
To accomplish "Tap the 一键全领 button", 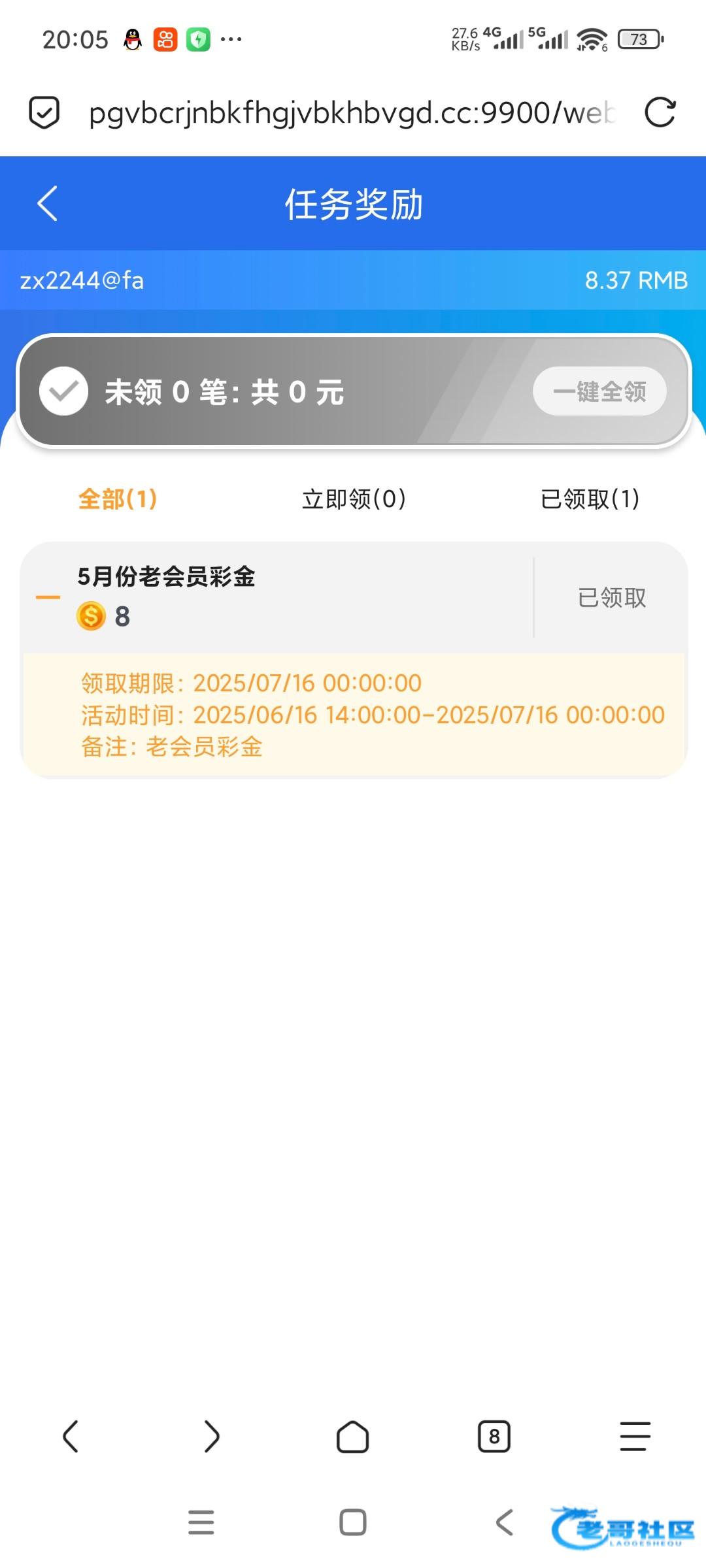I will coord(599,391).
